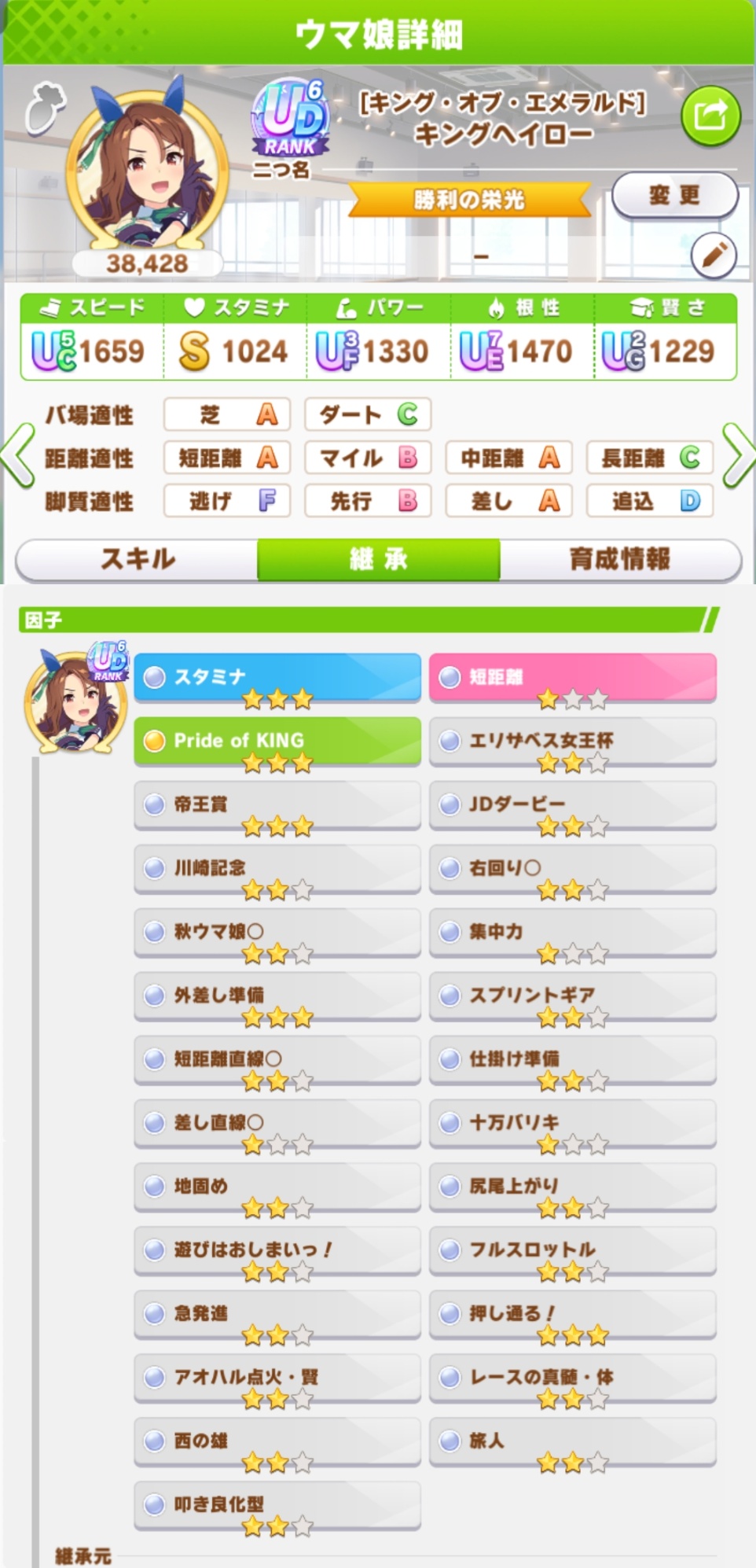The height and width of the screenshot is (1568, 756).
Task: Tap the 旅人 factor
Action: 572,1441
